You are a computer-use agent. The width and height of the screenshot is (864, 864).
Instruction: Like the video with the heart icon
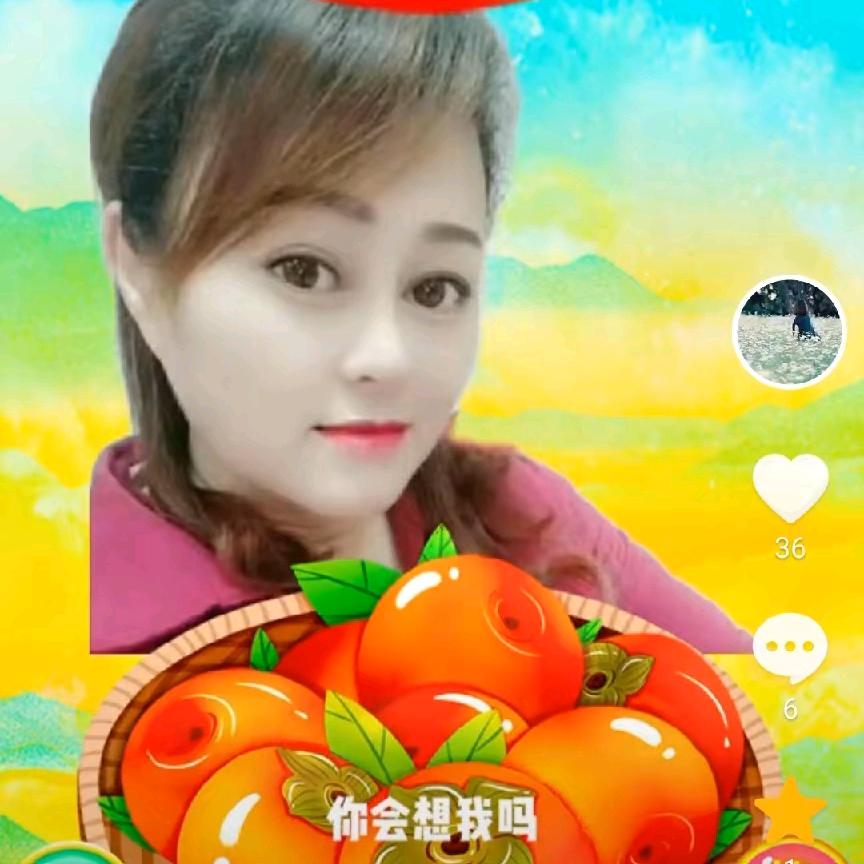[790, 488]
